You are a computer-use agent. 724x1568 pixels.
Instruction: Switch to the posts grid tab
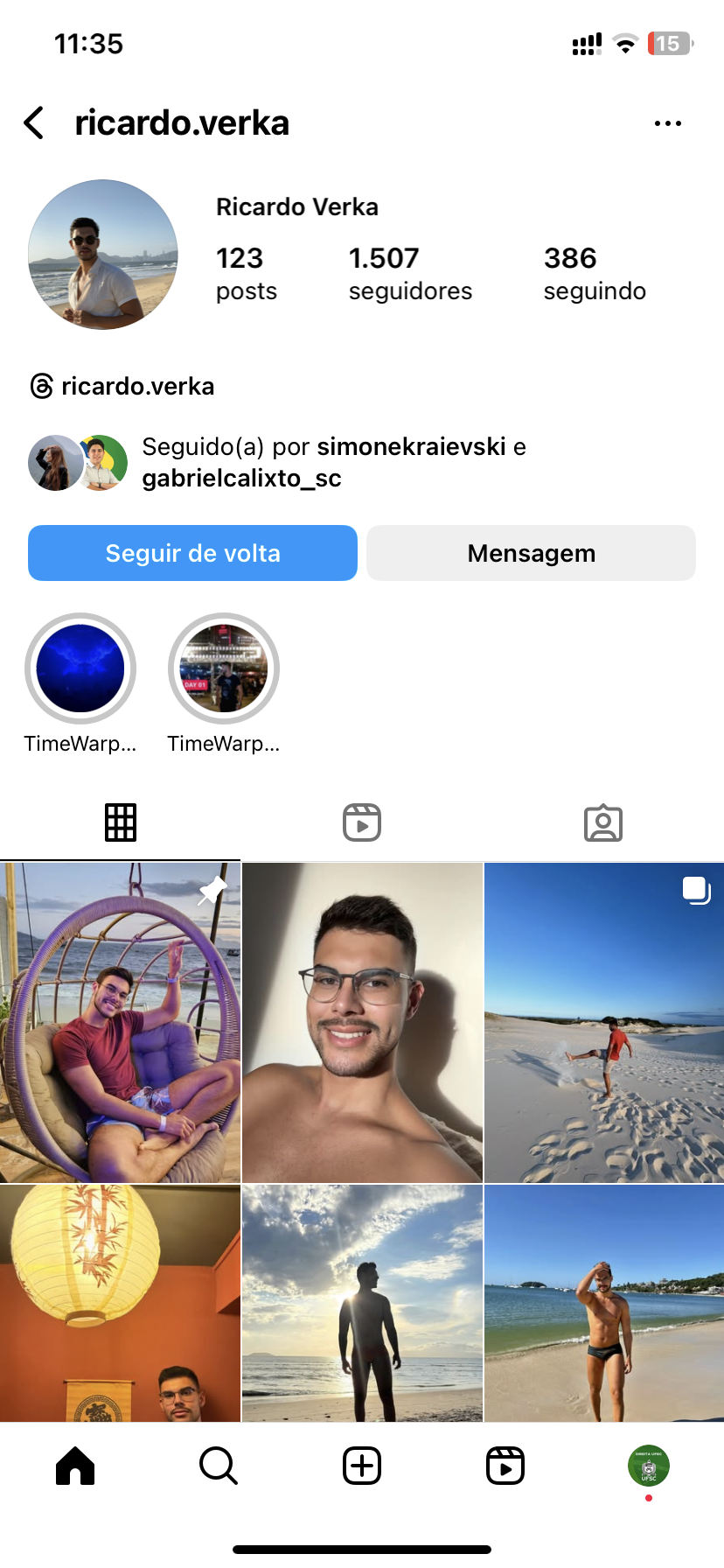121,822
